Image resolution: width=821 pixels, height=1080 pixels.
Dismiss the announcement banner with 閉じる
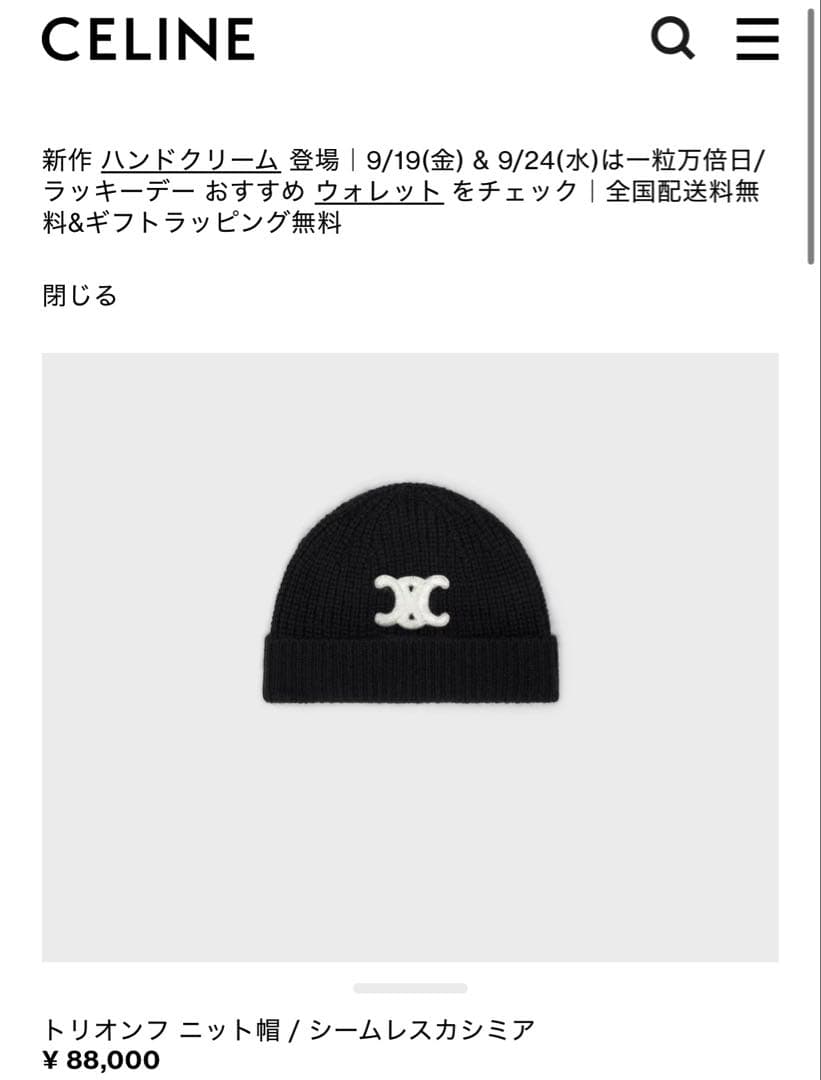[78, 295]
